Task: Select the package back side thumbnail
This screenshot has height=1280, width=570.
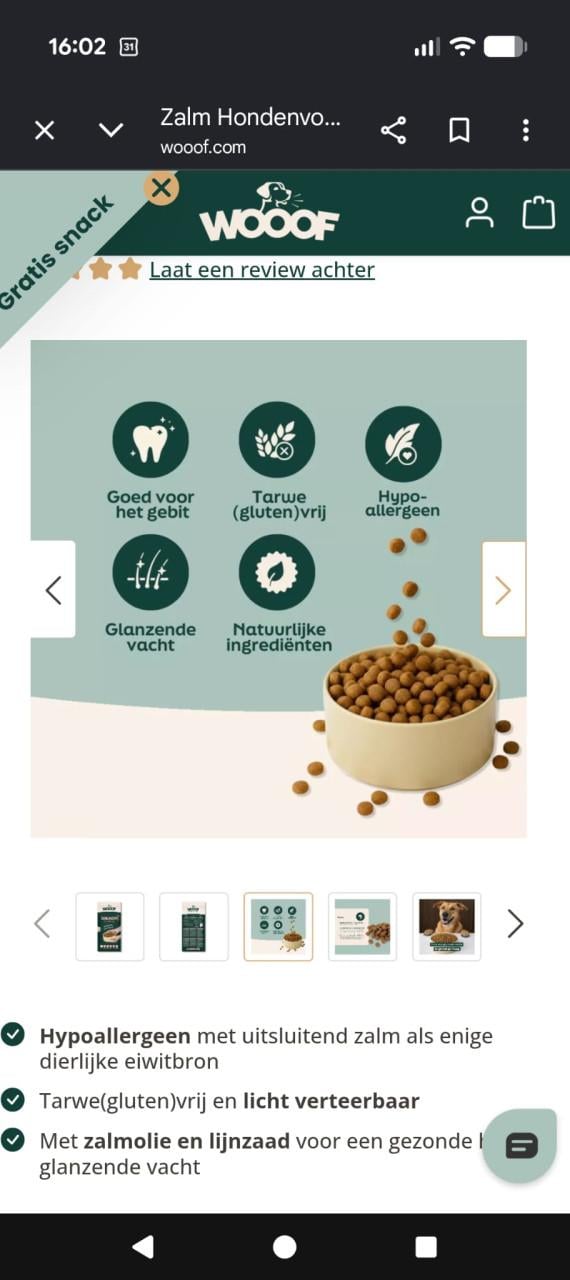Action: (x=194, y=926)
